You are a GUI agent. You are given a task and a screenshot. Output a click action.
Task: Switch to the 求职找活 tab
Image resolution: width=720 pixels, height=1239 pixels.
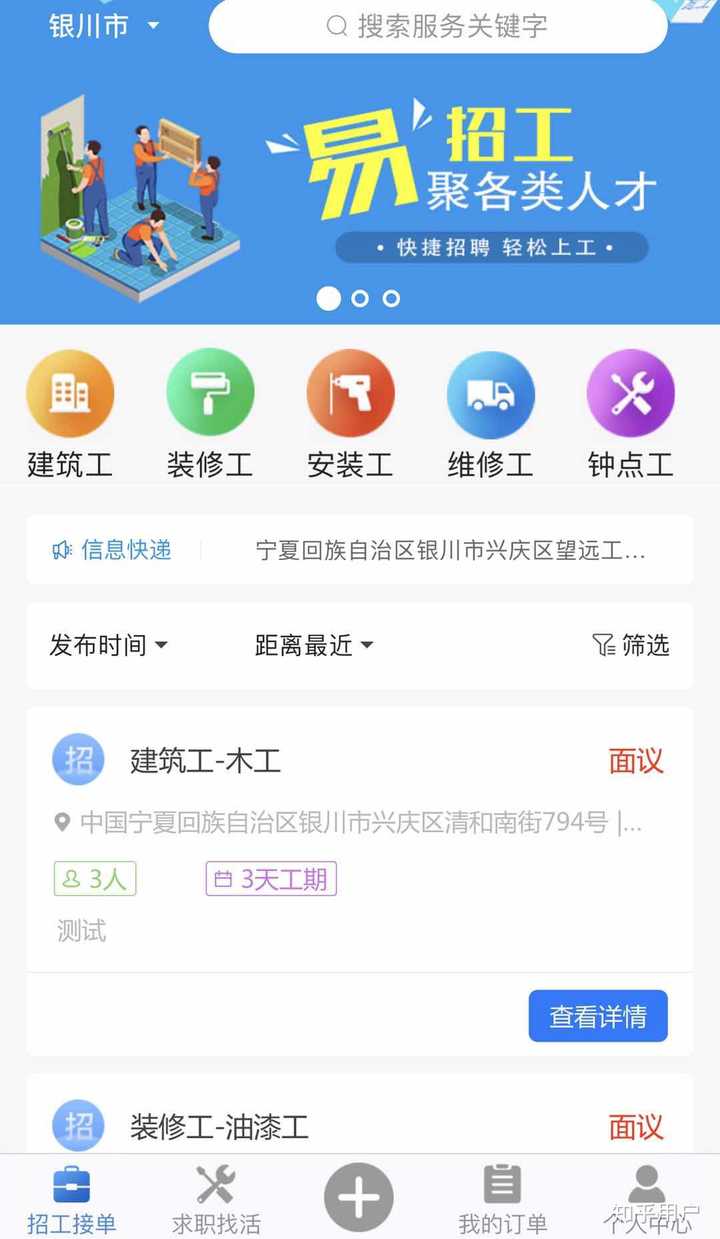click(x=216, y=1198)
